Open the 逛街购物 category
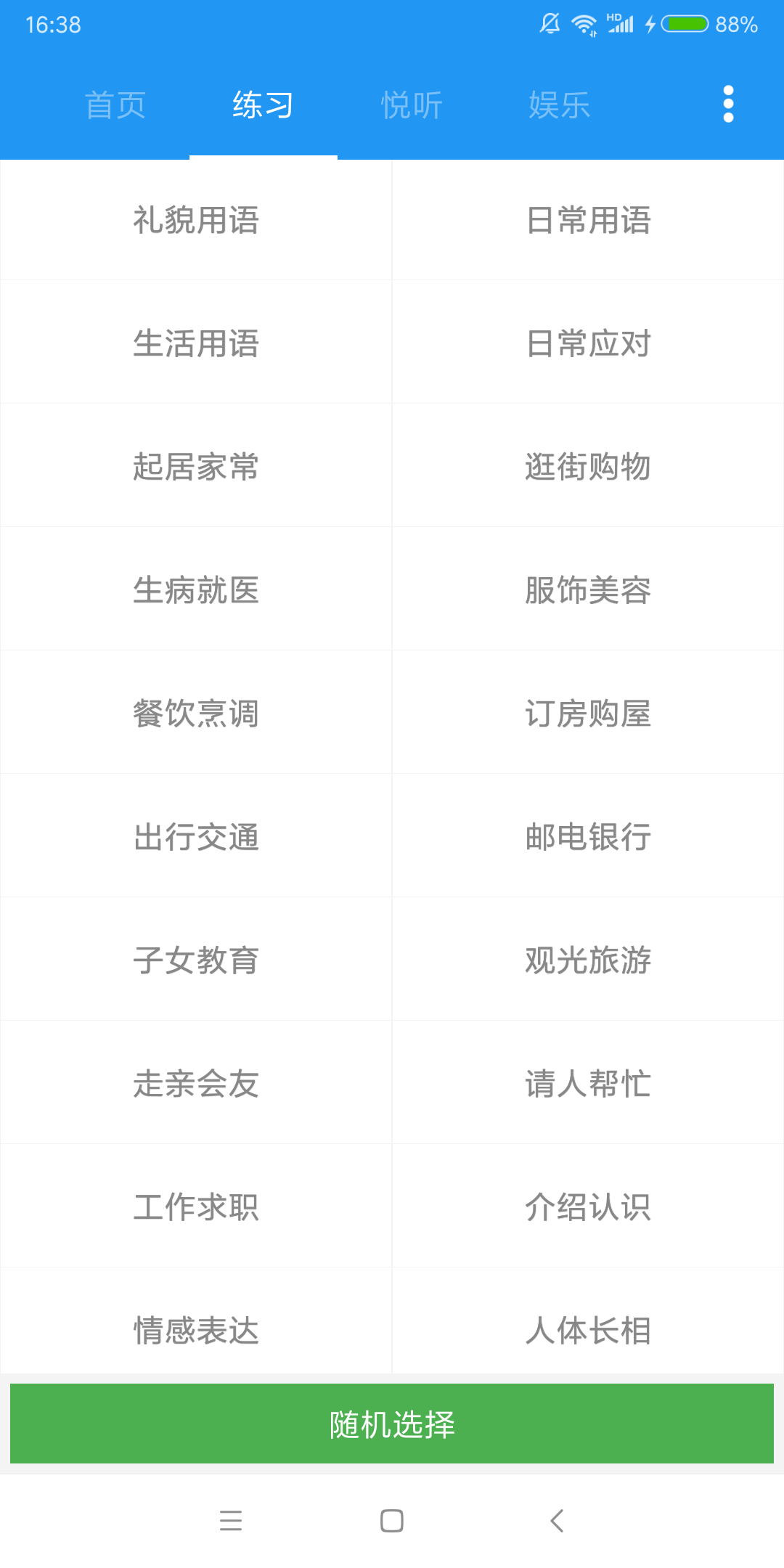Viewport: 784px width, 1568px height. point(588,467)
